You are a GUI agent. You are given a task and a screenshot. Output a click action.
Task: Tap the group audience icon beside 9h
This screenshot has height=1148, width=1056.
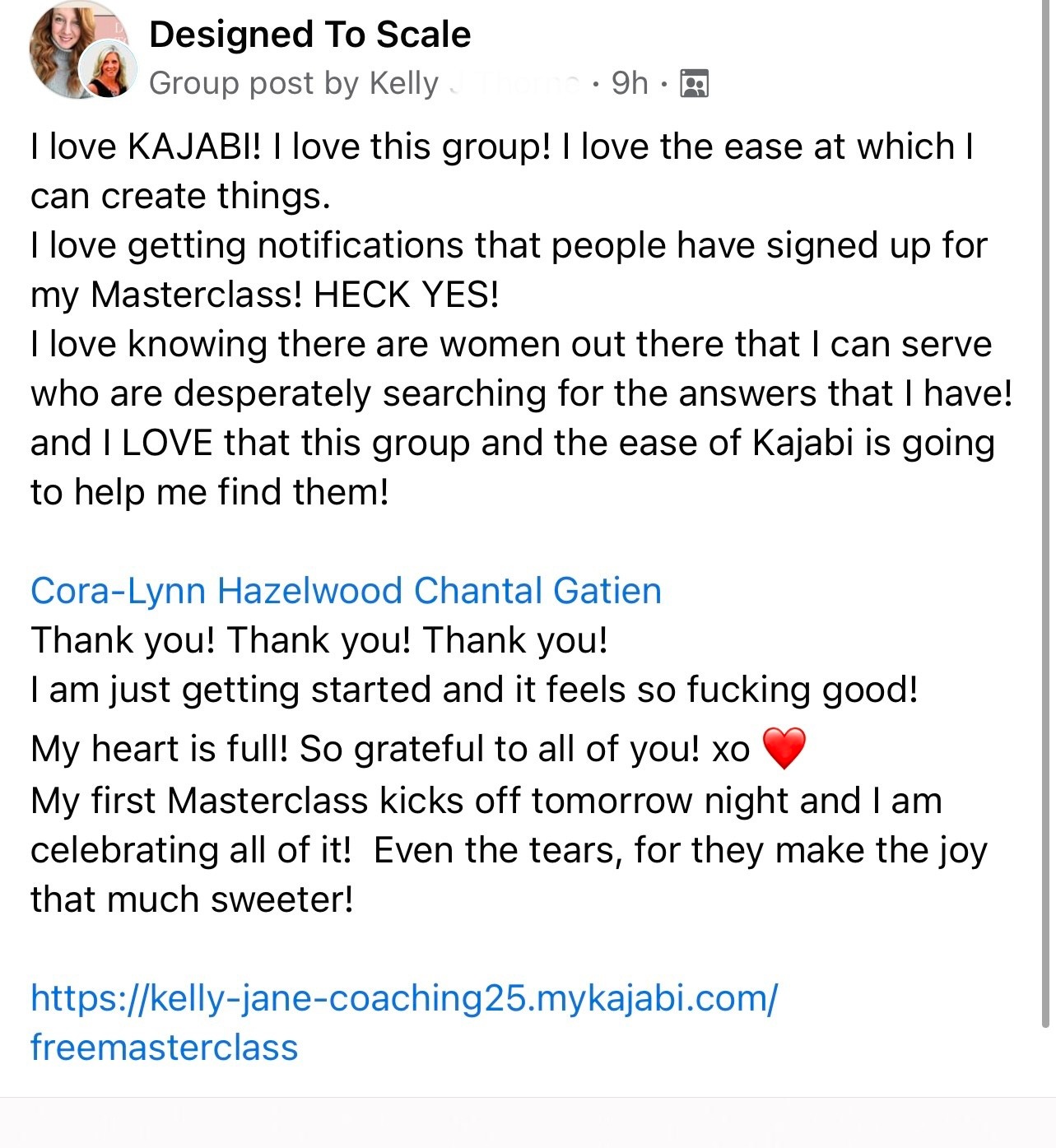point(694,83)
